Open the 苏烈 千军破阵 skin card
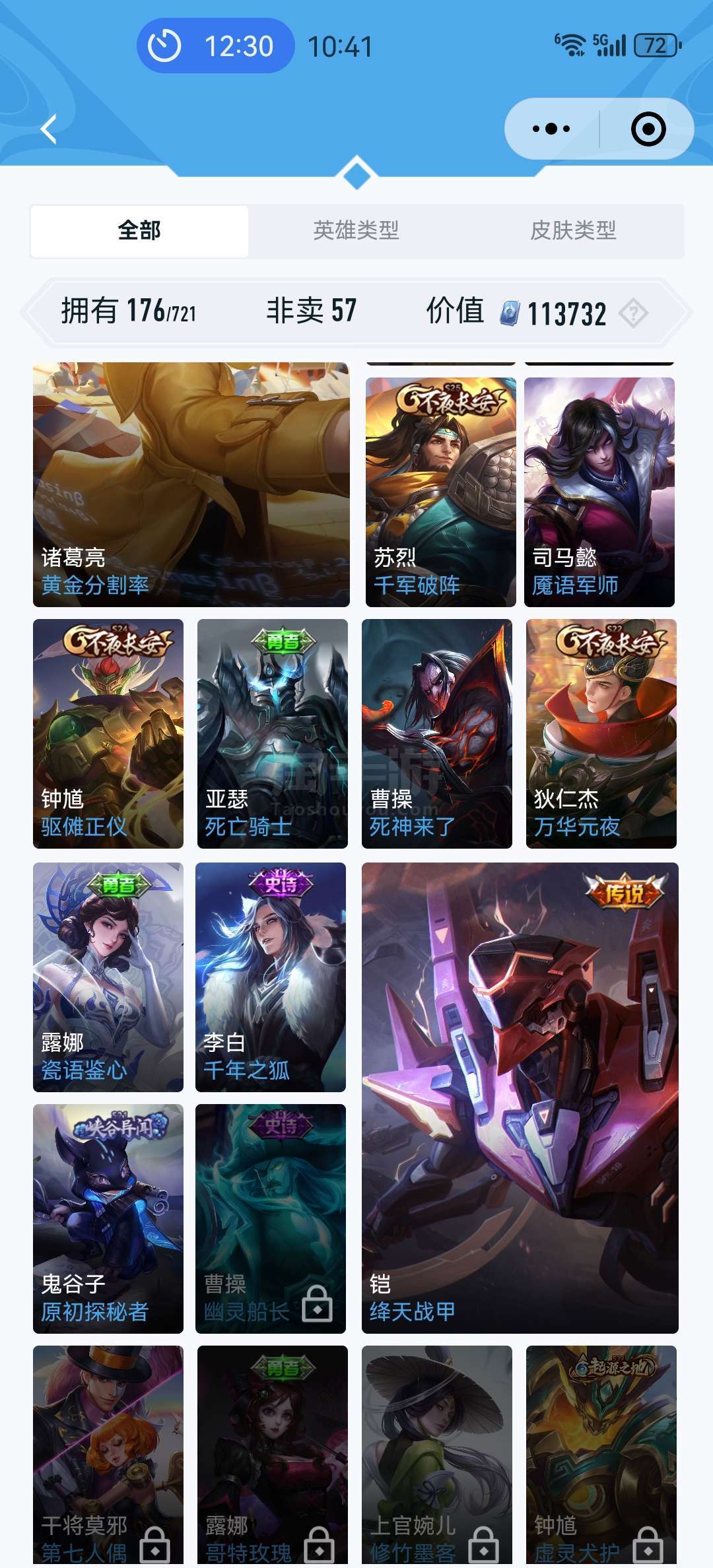The height and width of the screenshot is (1568, 713). coord(441,492)
